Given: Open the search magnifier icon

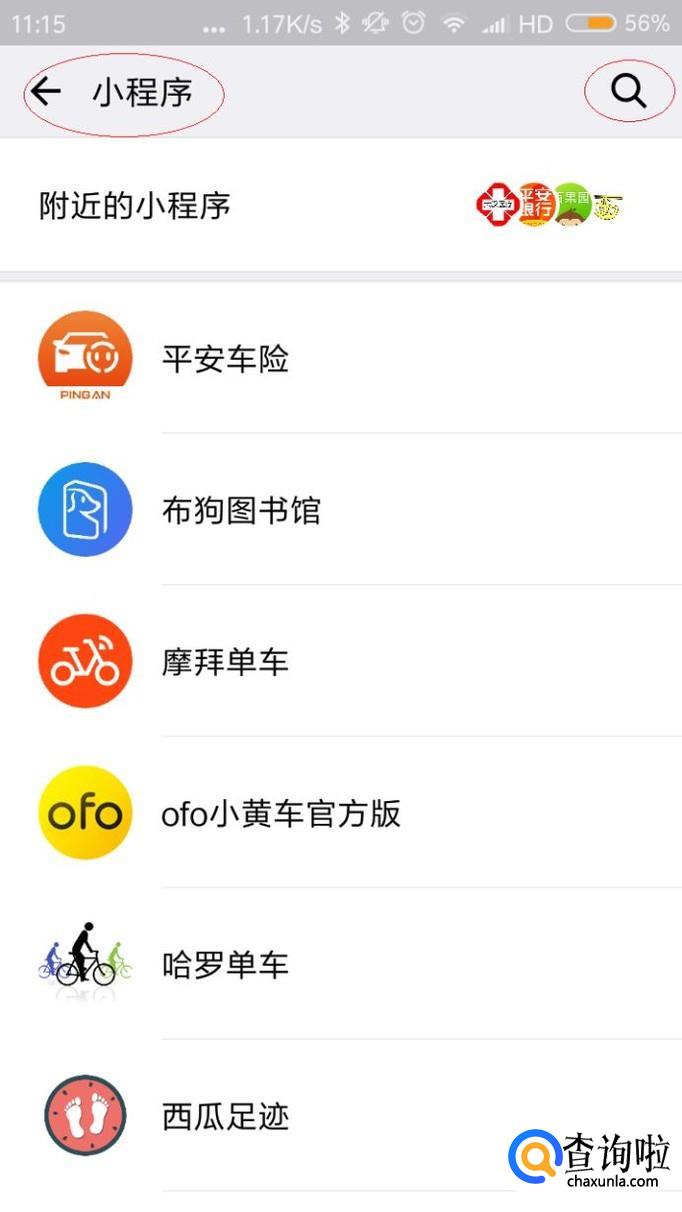Looking at the screenshot, I should (629, 92).
